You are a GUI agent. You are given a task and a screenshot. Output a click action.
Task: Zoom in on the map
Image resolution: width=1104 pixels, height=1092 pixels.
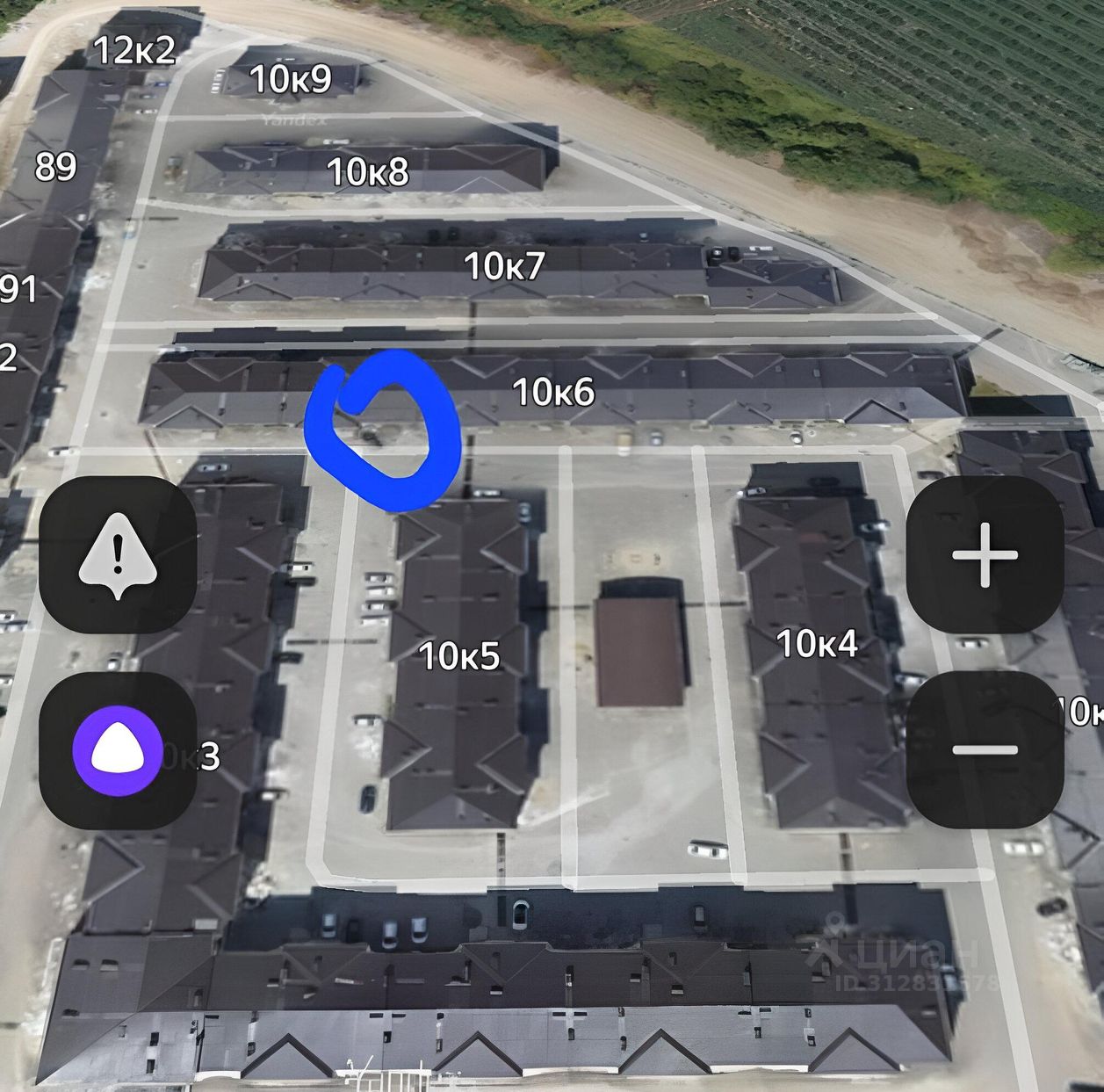[985, 555]
